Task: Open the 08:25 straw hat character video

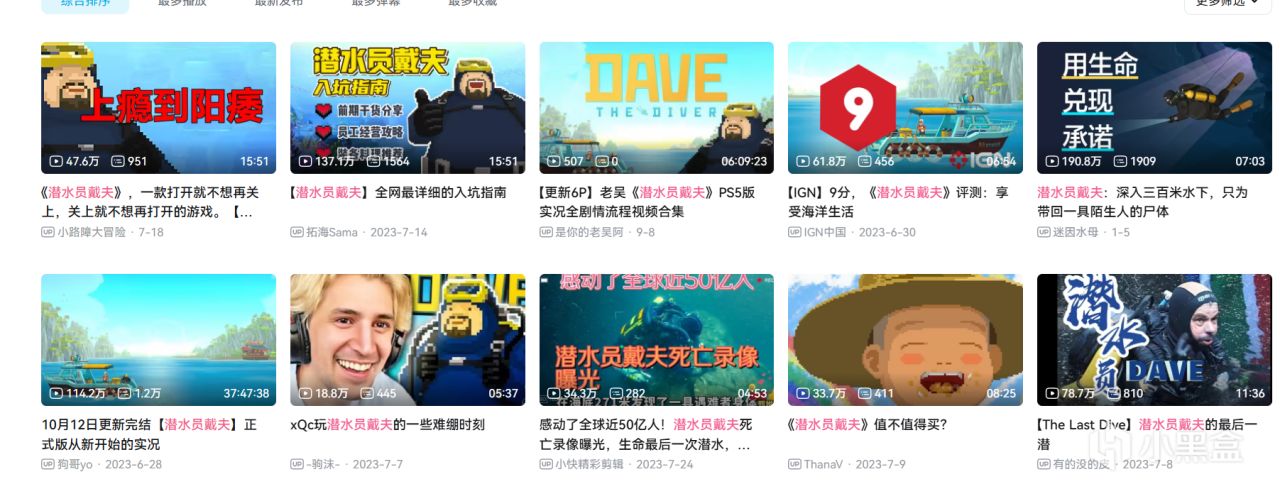Action: 905,339
